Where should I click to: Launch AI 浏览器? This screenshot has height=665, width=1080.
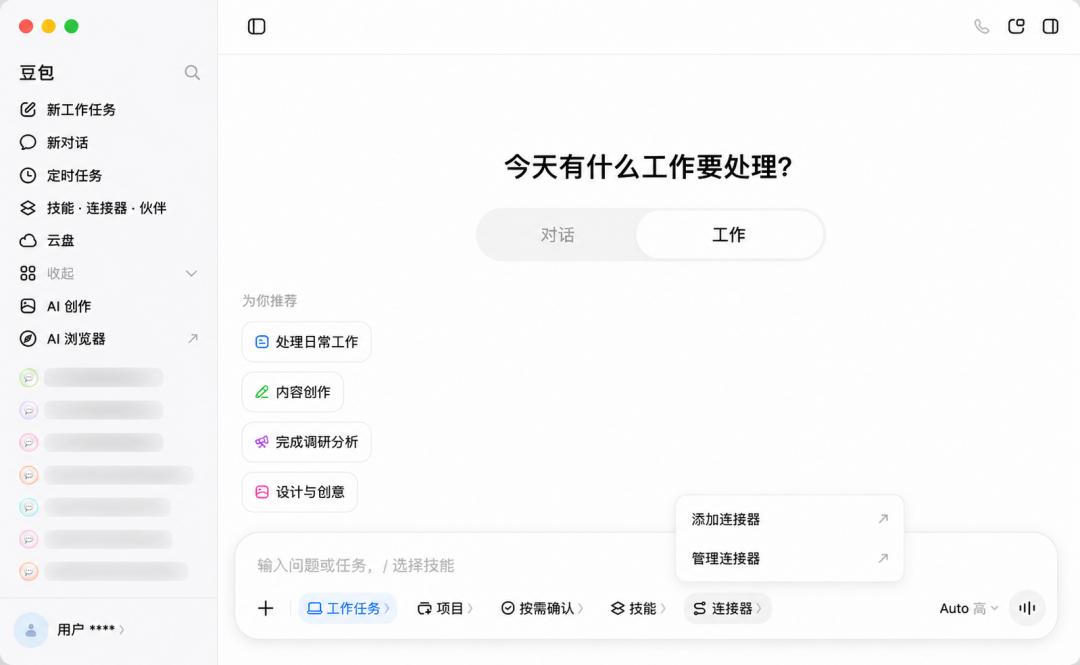point(108,339)
